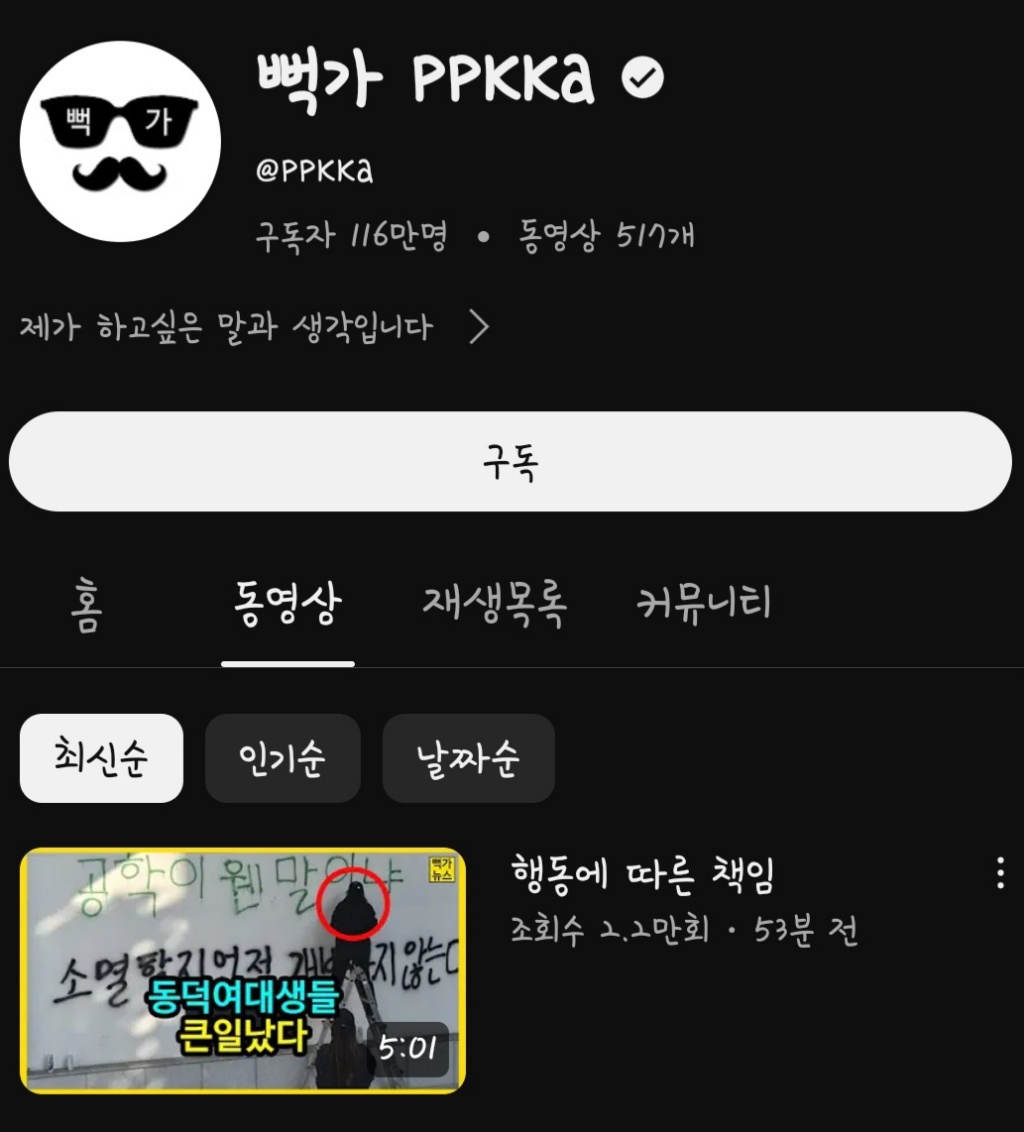Image resolution: width=1024 pixels, height=1132 pixels.
Task: Open the video 행동에 따른 책임
Action: pyautogui.click(x=242, y=970)
